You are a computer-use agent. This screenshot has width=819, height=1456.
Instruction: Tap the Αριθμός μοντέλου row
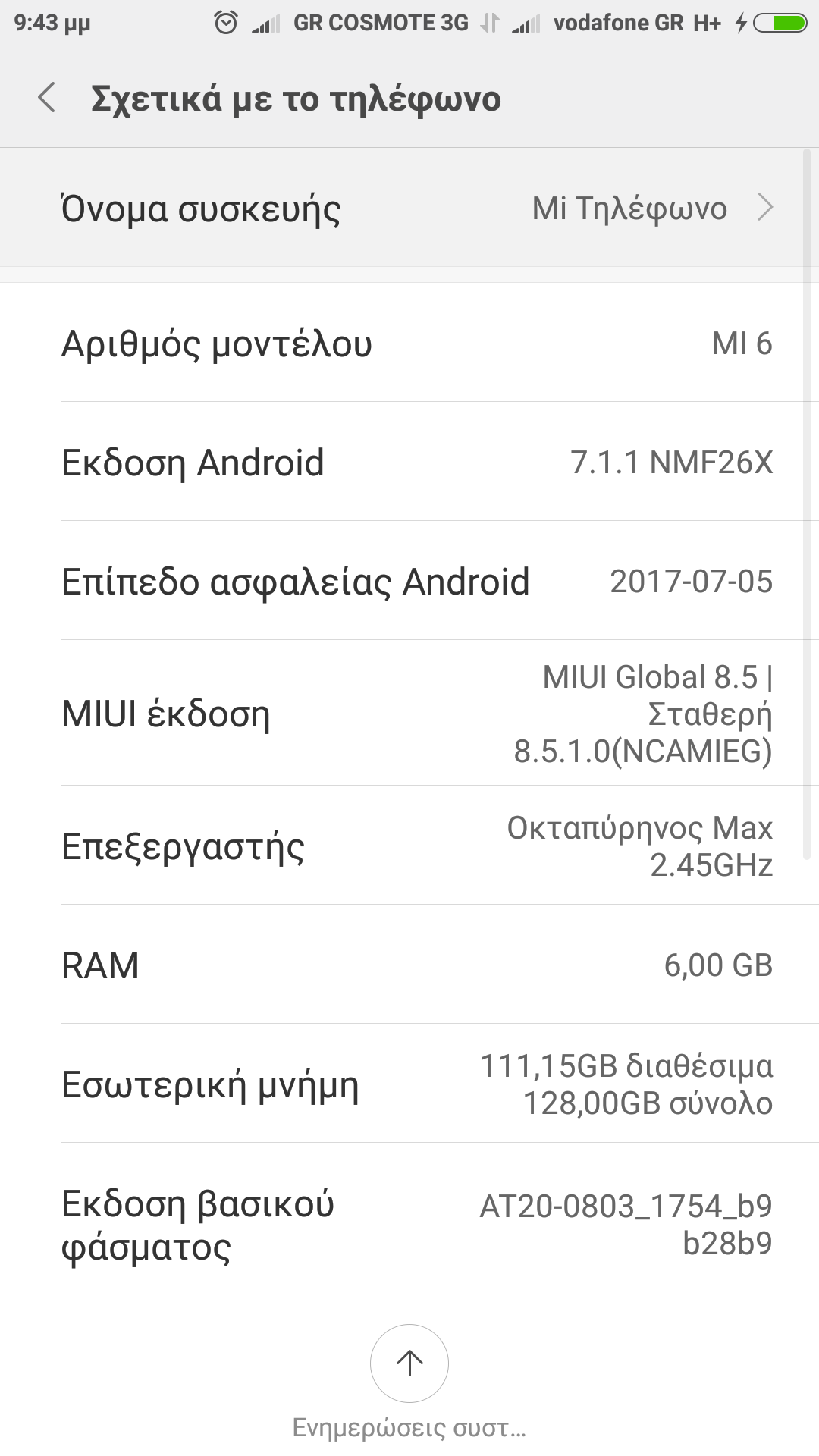tap(409, 343)
